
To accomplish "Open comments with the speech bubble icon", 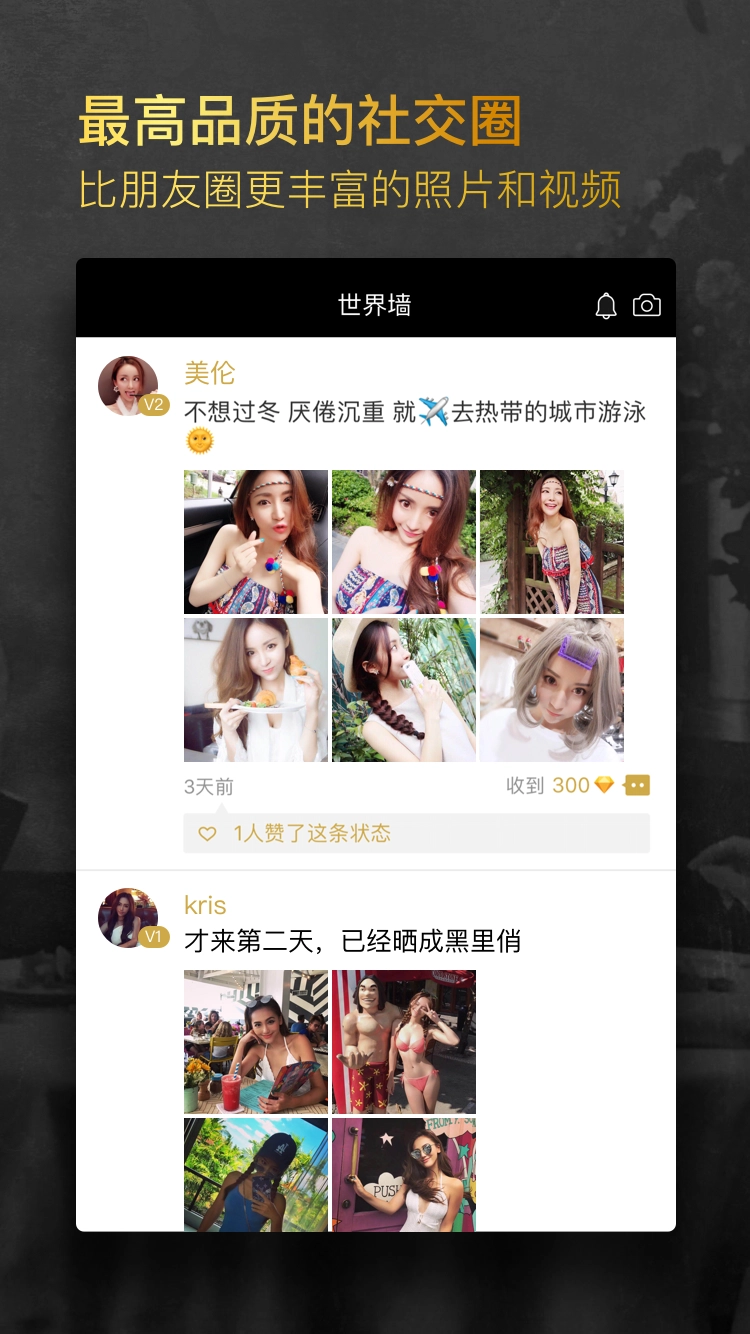I will tap(637, 786).
